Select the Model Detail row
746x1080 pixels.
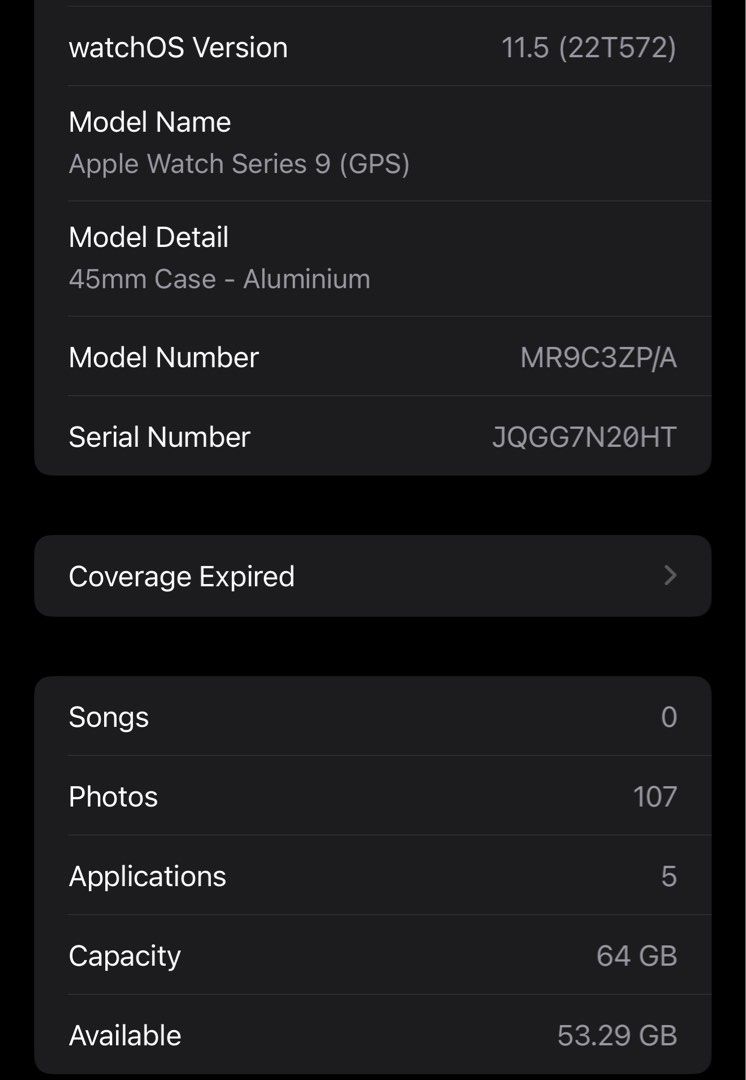point(372,258)
